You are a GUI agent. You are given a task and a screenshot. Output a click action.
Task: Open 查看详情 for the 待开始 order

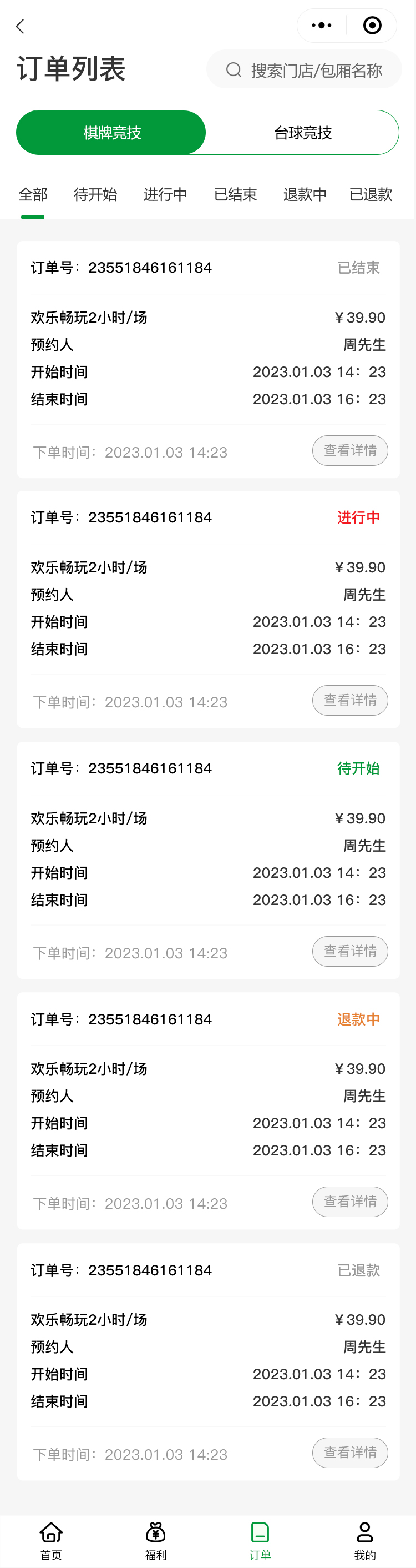349,951
